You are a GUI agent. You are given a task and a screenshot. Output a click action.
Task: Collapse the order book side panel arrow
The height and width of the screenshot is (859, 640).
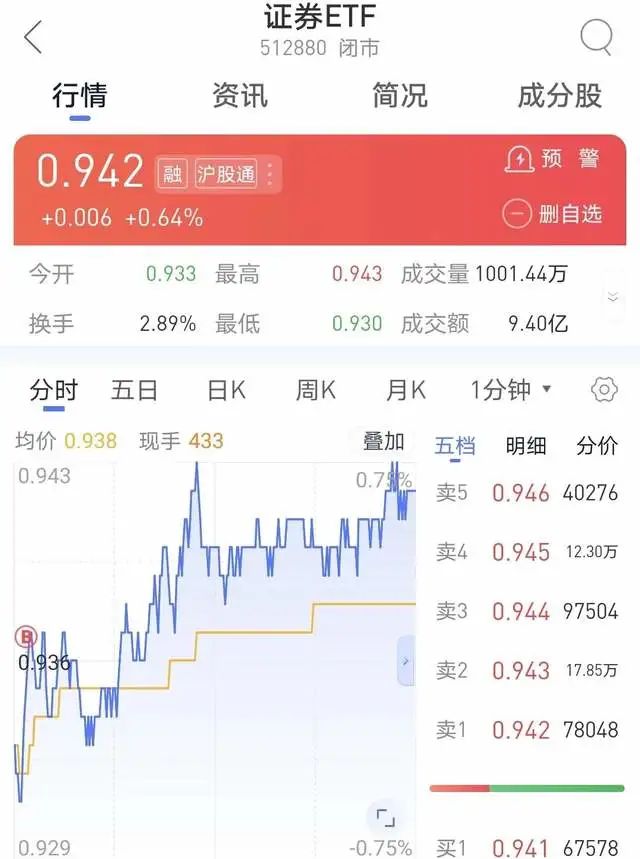(405, 661)
